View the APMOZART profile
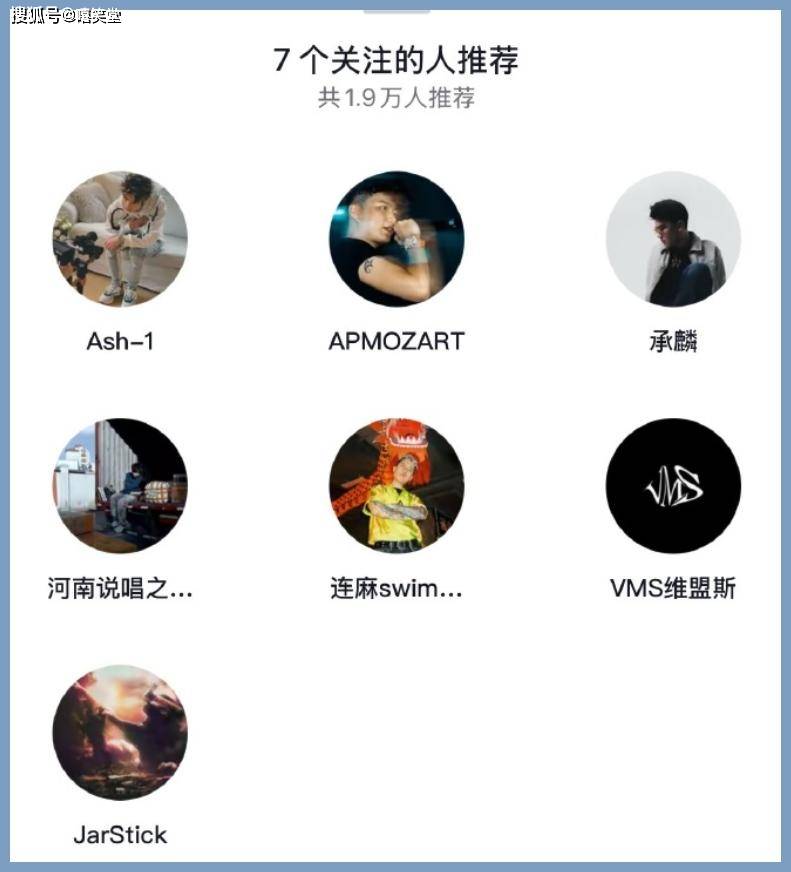 pyautogui.click(x=396, y=239)
